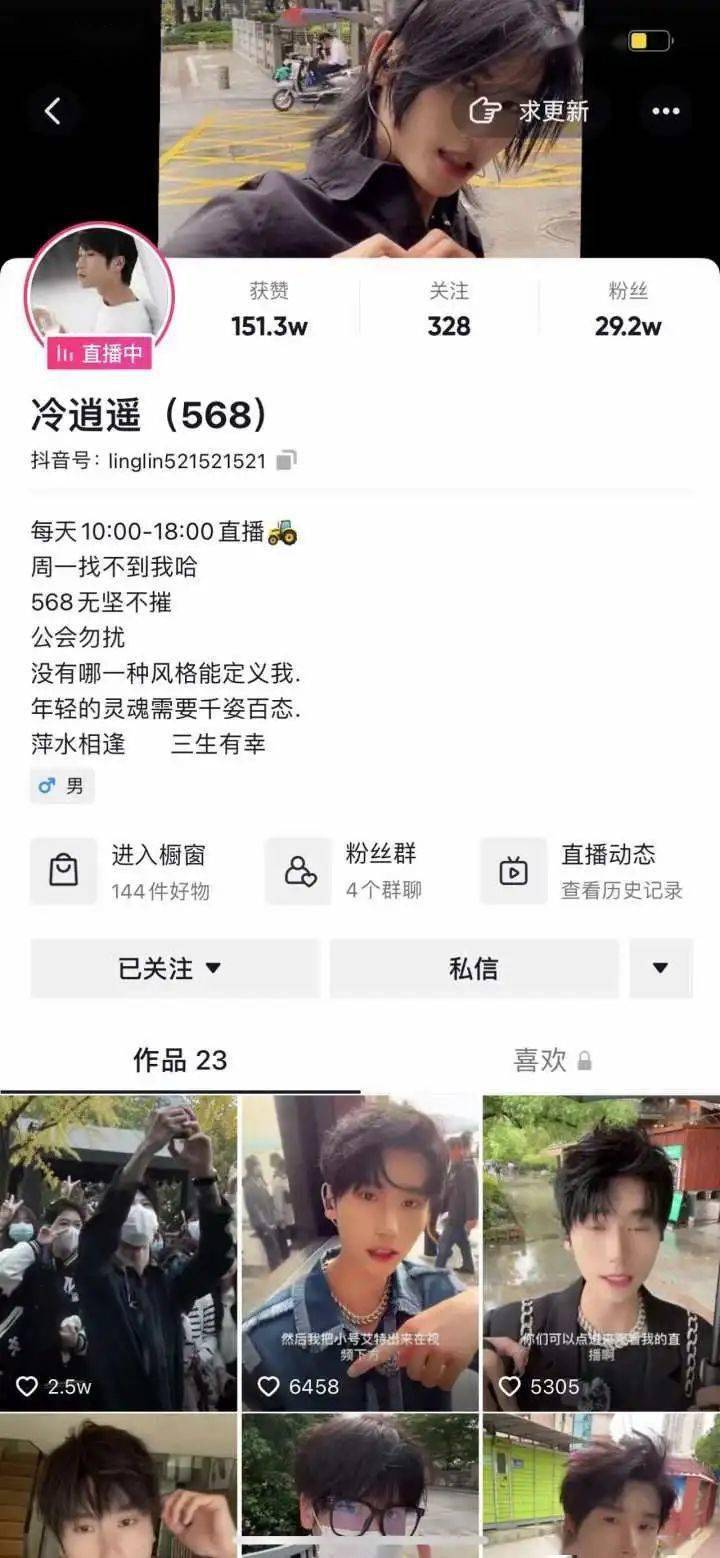Copy the Douyin ID linglin521521521
720x1558 pixels.
(287, 461)
